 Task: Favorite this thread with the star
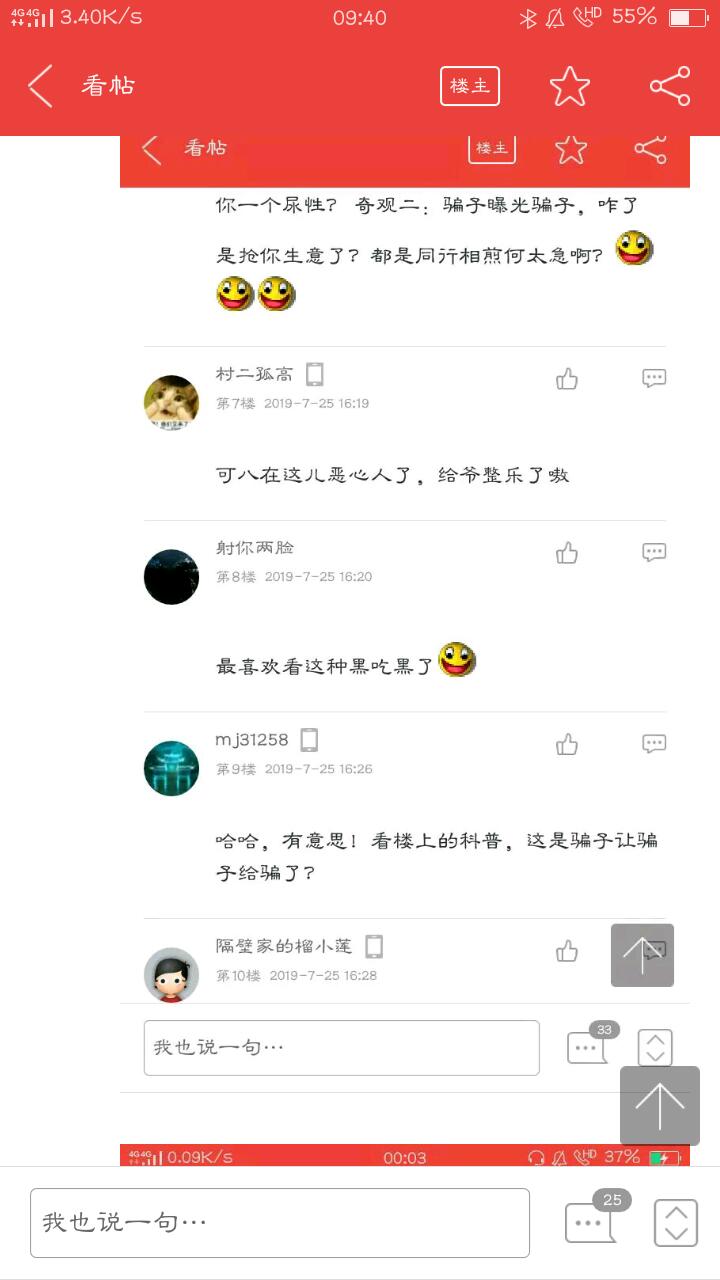[570, 86]
